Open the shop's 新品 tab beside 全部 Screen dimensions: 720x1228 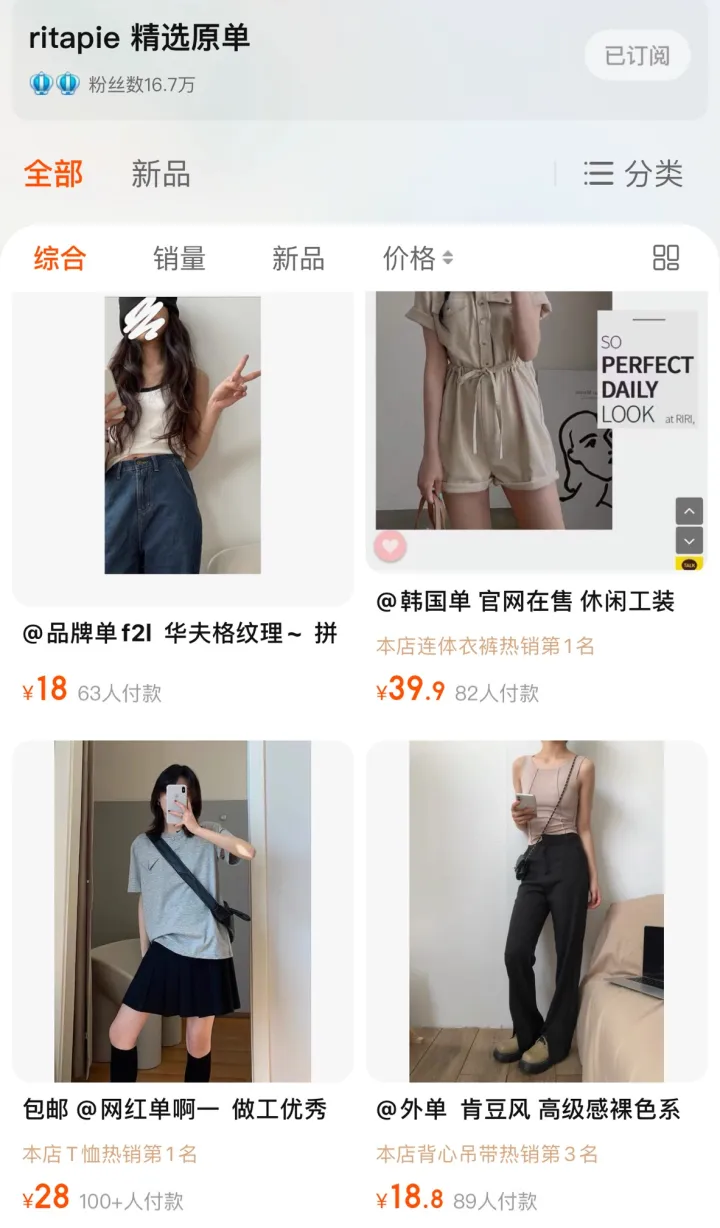click(160, 174)
